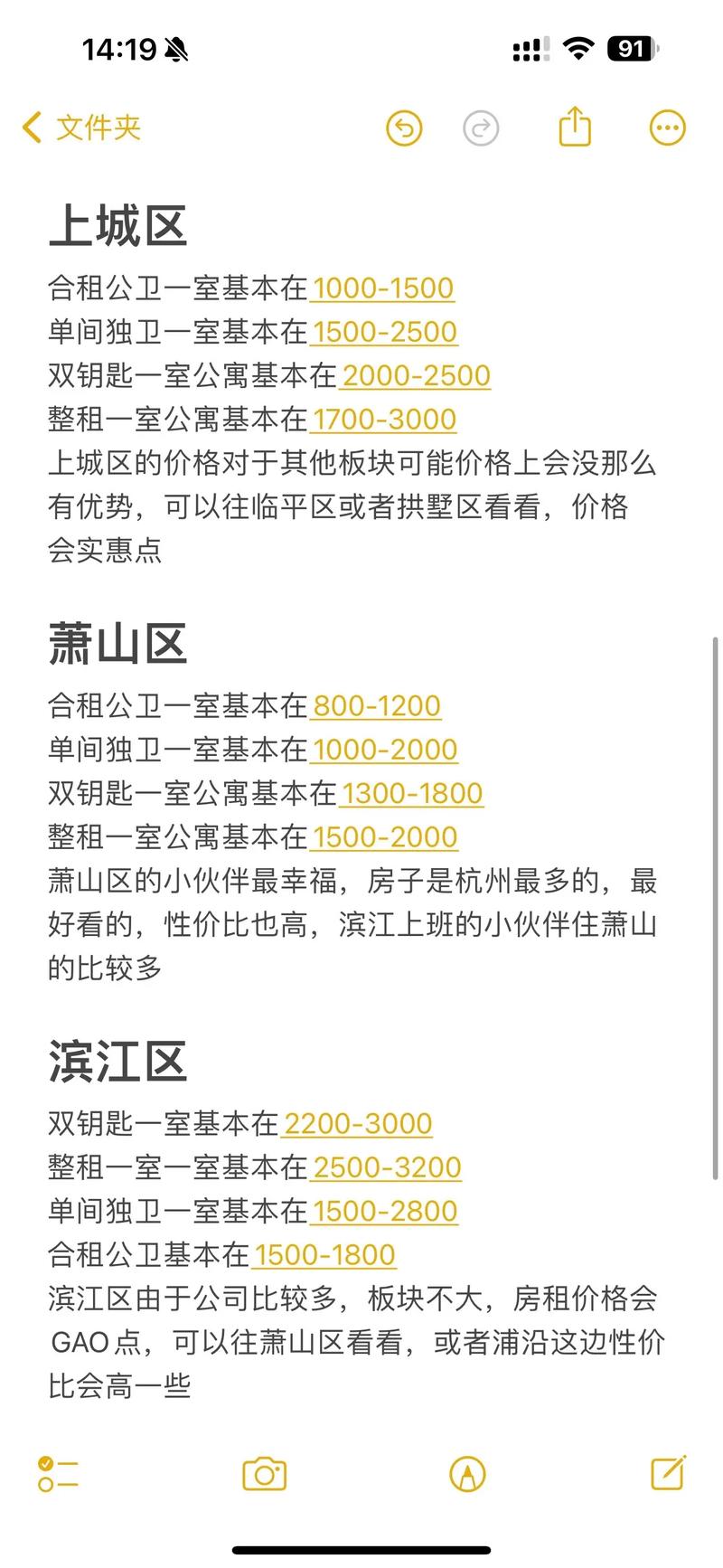Open the 1700-3000 underlined link
The height and width of the screenshot is (1568, 723).
click(384, 420)
